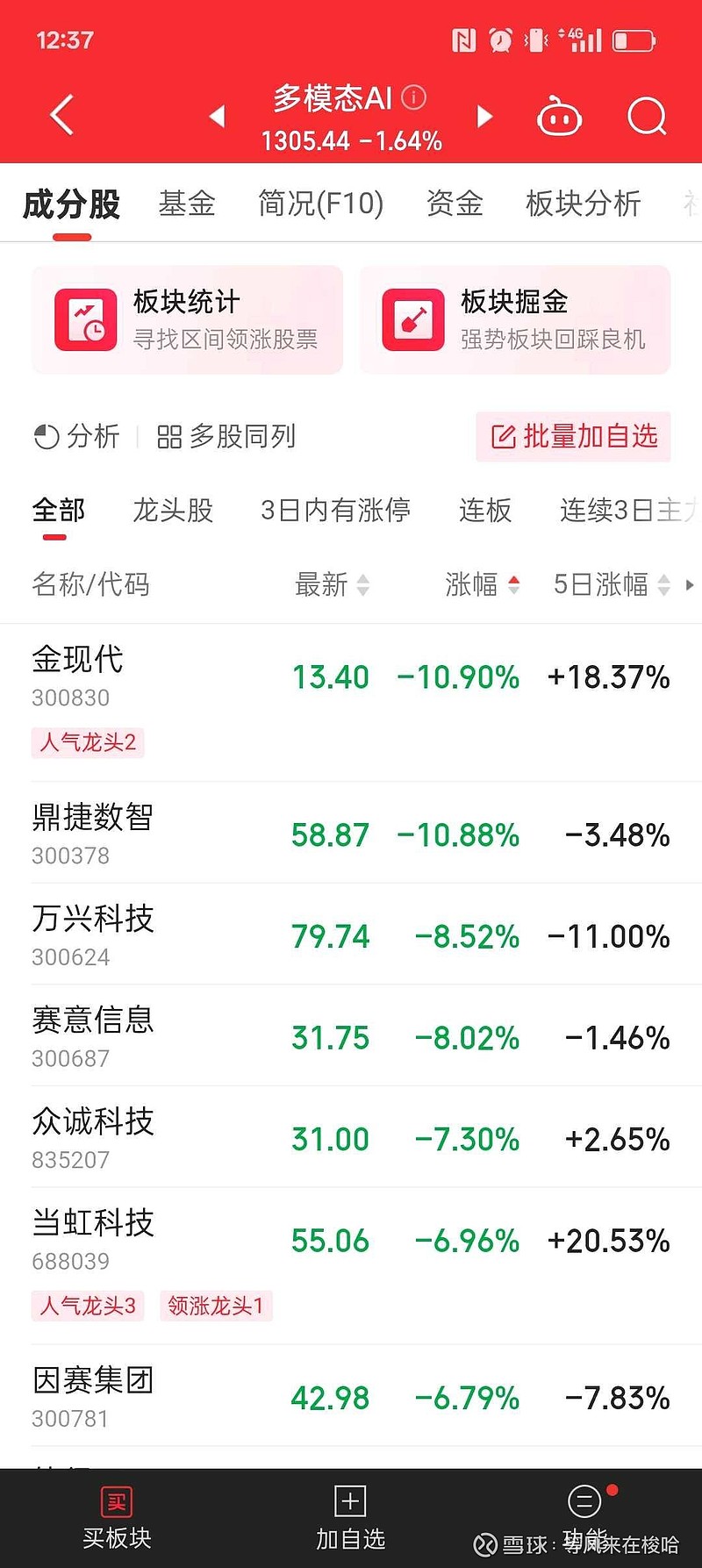Tap 批量加自选 button
The width and height of the screenshot is (702, 1568).
click(574, 436)
